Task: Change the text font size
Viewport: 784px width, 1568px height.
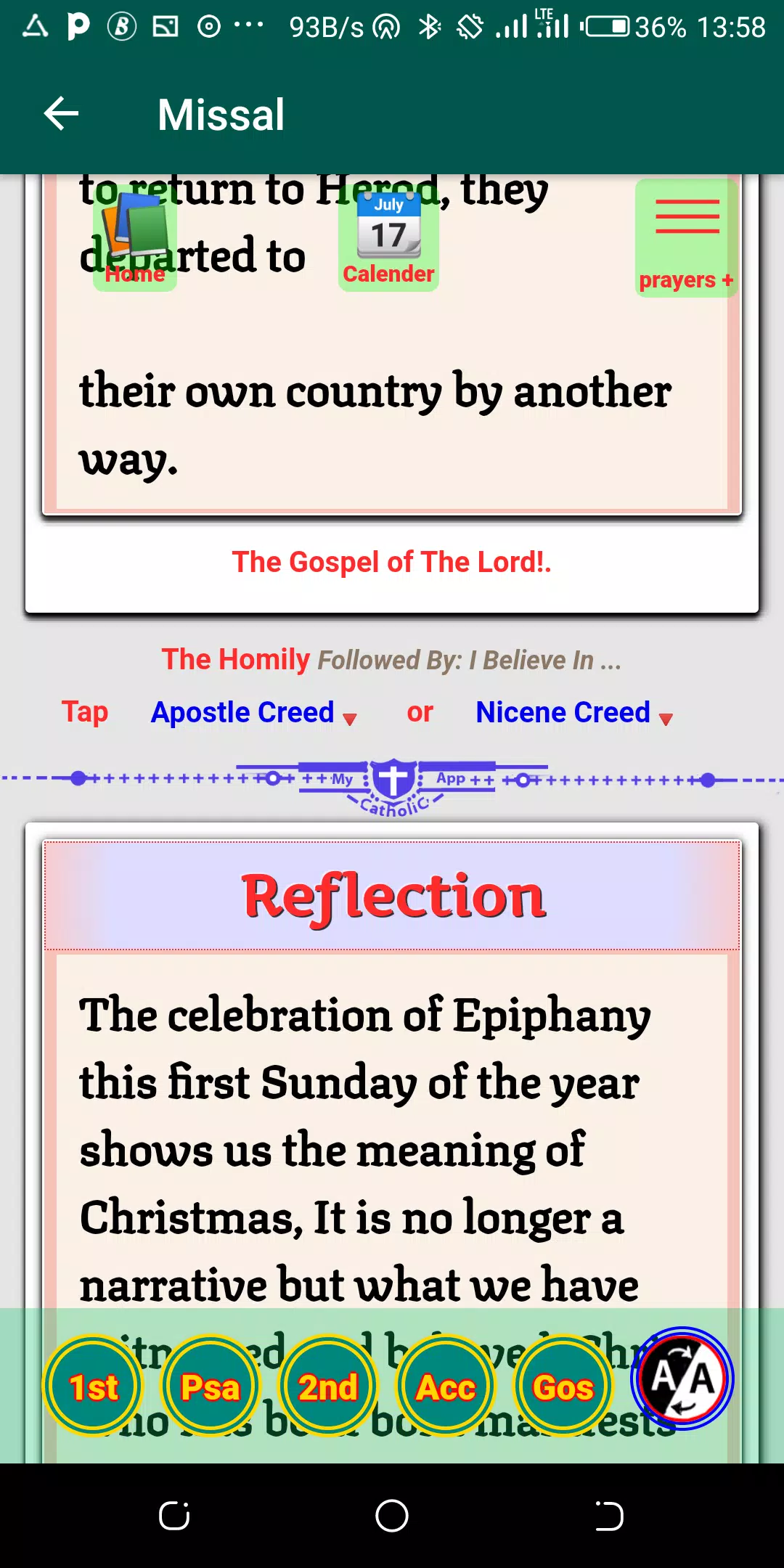Action: (x=682, y=1378)
